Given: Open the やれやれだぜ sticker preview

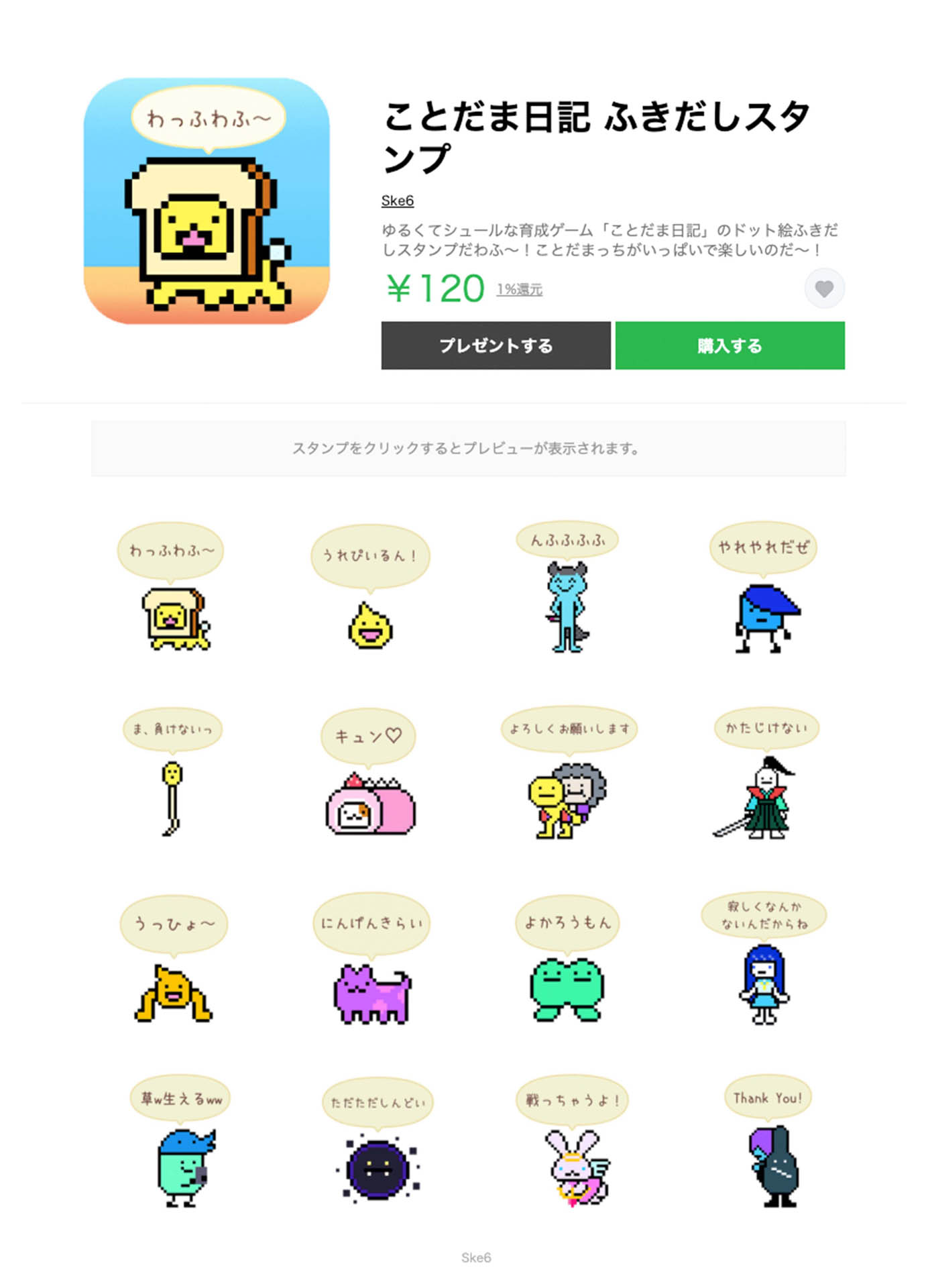Looking at the screenshot, I should tap(764, 590).
